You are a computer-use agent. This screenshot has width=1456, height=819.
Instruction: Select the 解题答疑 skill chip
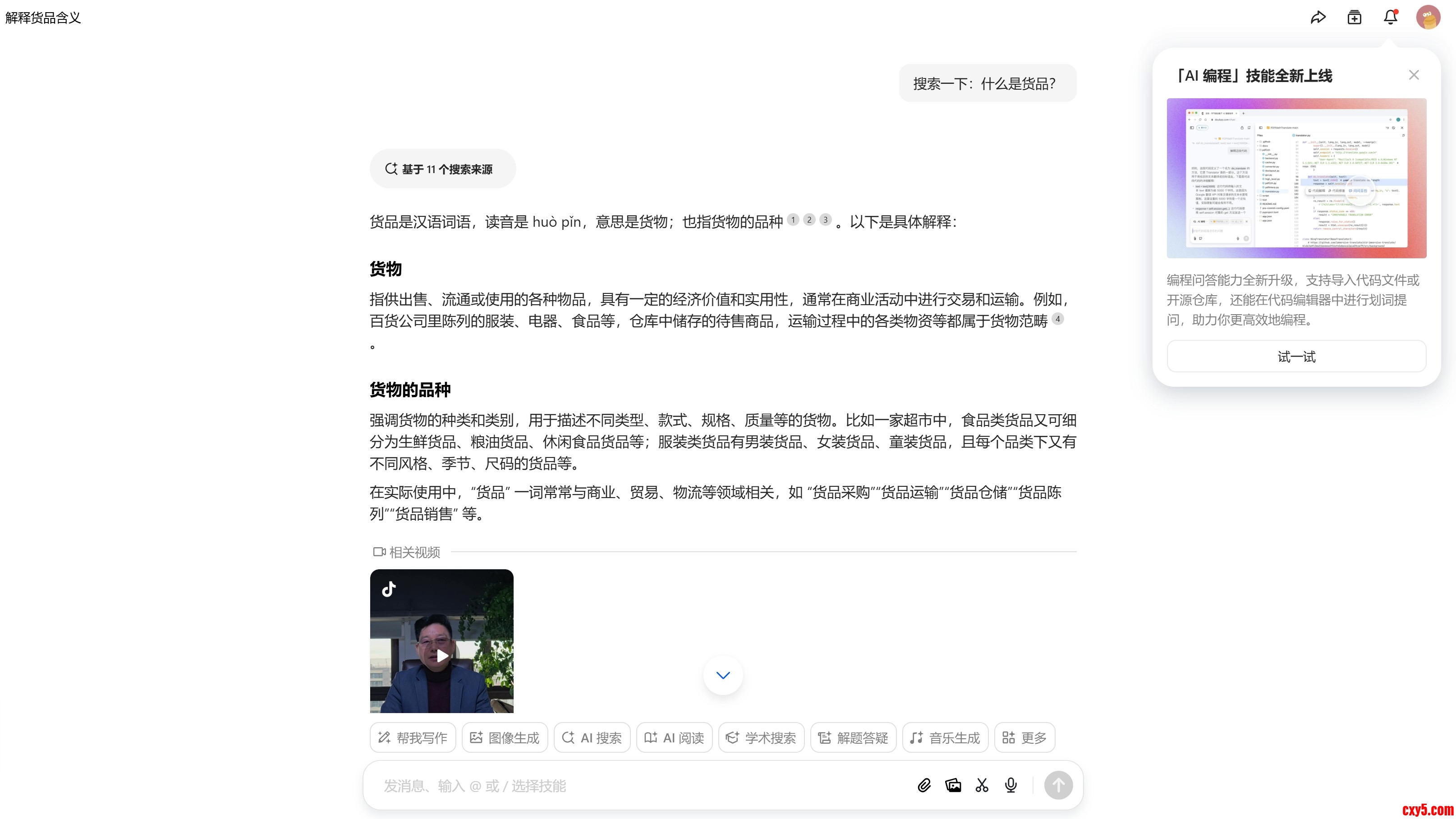(x=853, y=738)
